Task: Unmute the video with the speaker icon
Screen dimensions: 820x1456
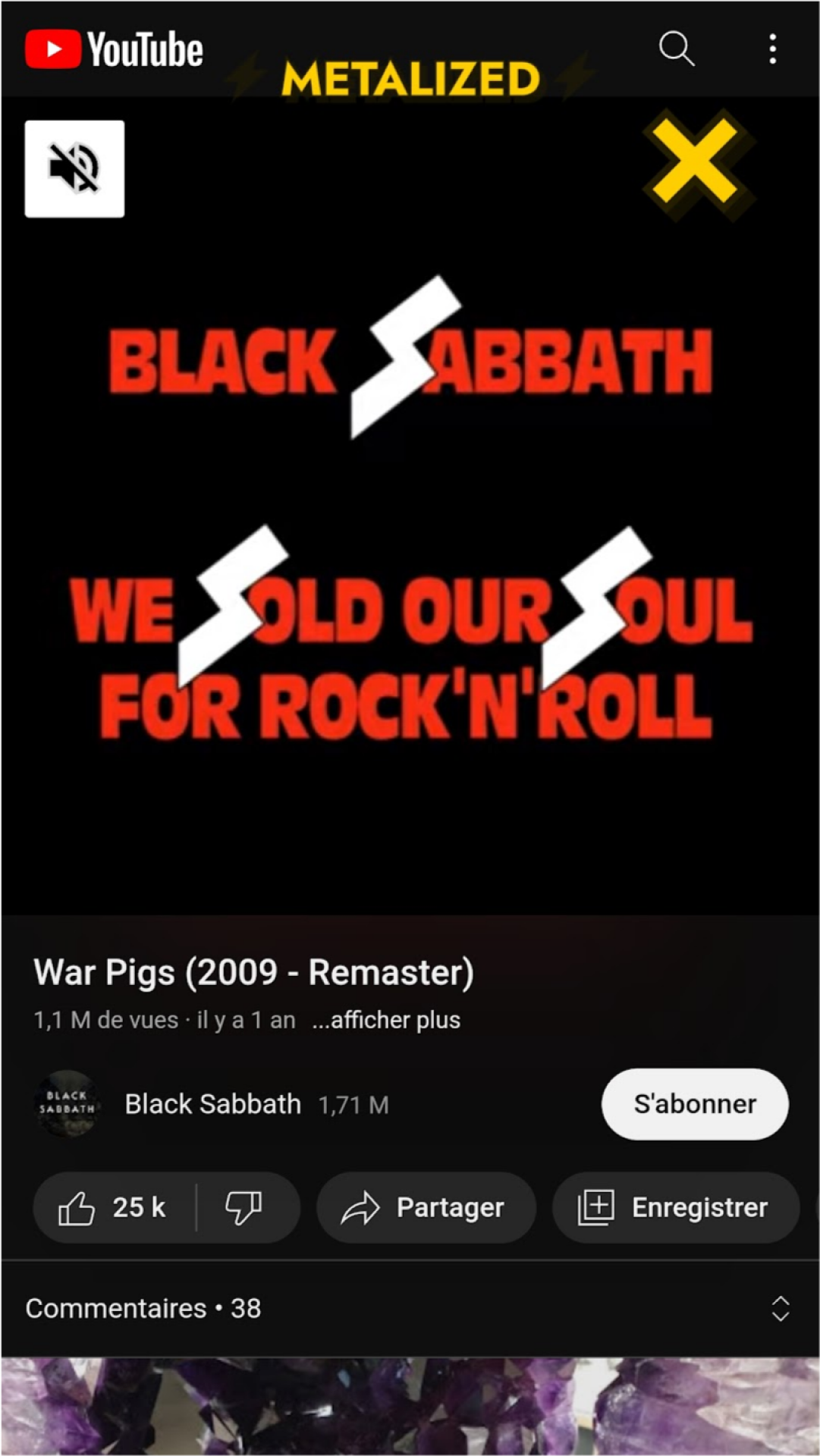Action: point(74,168)
